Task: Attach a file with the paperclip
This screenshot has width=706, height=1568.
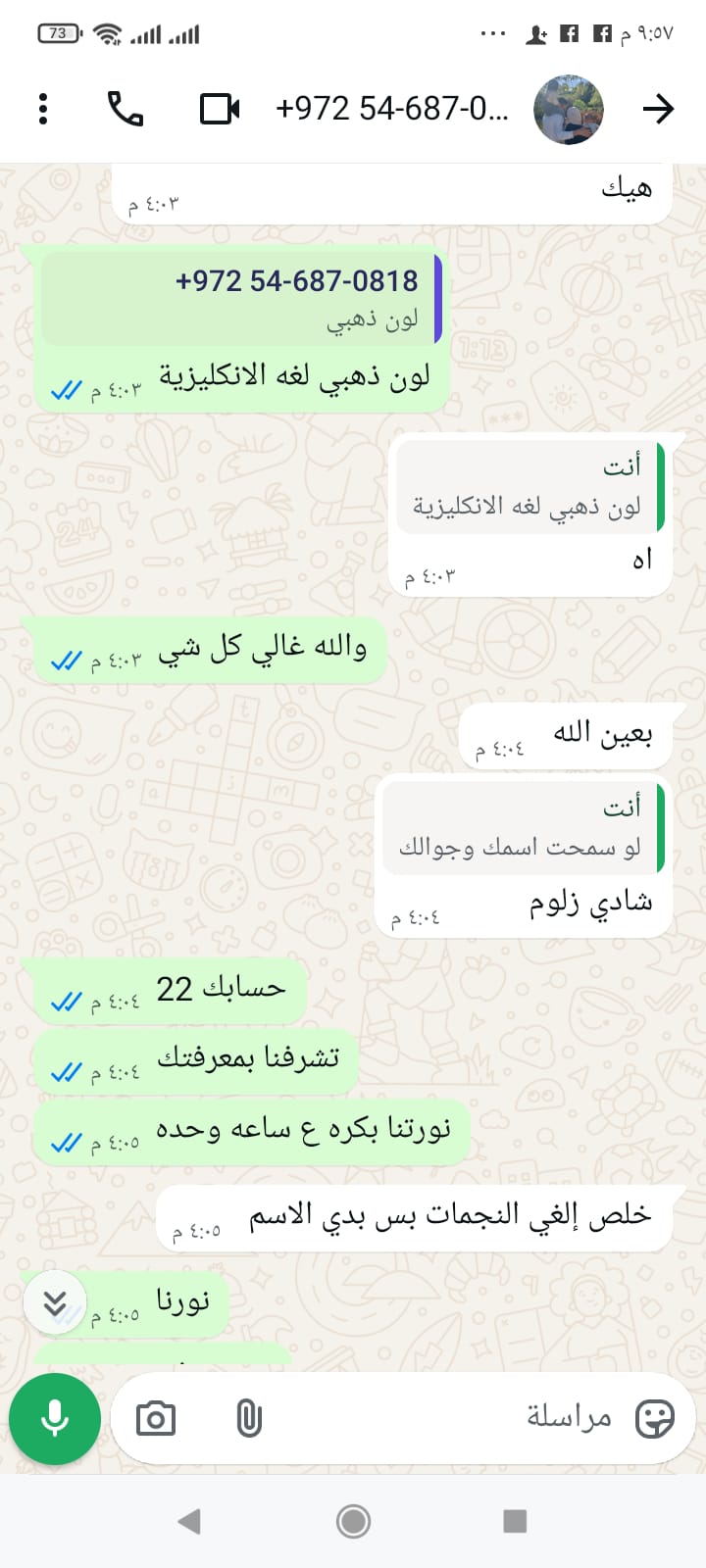Action: point(249,1418)
